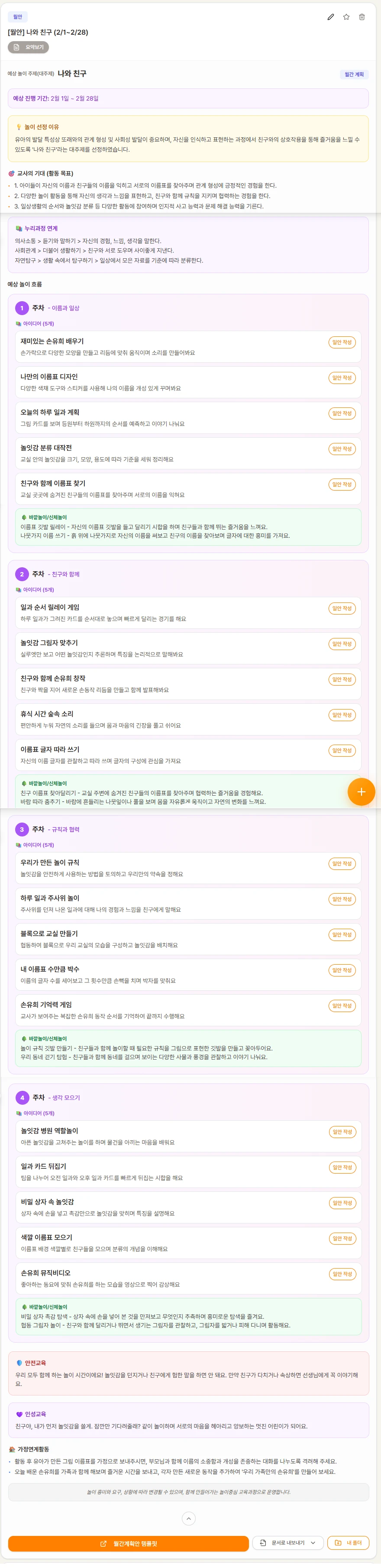Delete this plan with the trash icon
This screenshot has height=1568, width=381.
[x=362, y=17]
